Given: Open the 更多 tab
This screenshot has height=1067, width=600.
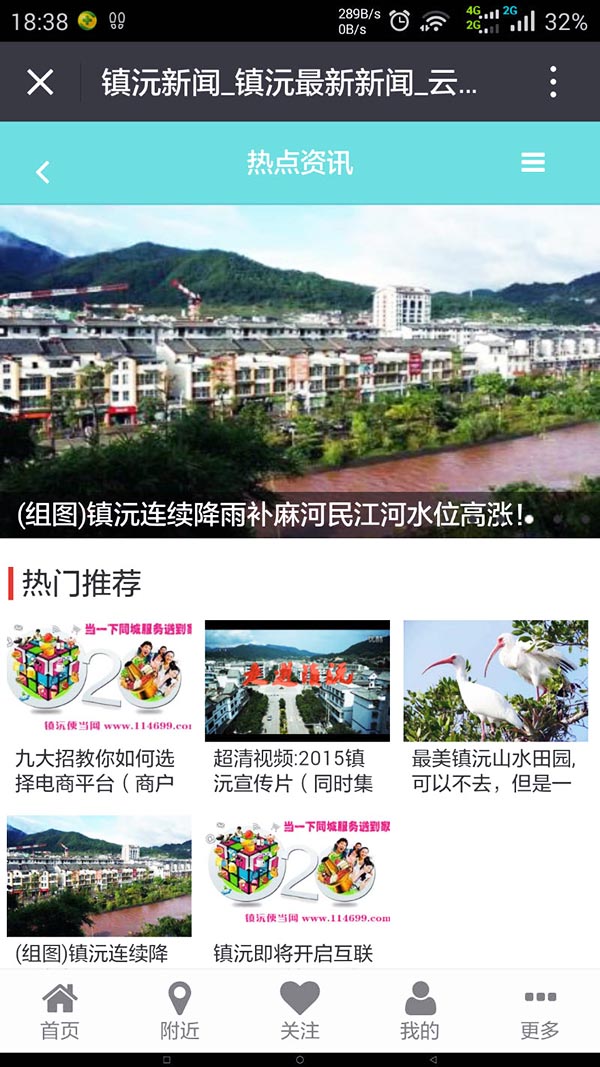Looking at the screenshot, I should pyautogui.click(x=540, y=1011).
